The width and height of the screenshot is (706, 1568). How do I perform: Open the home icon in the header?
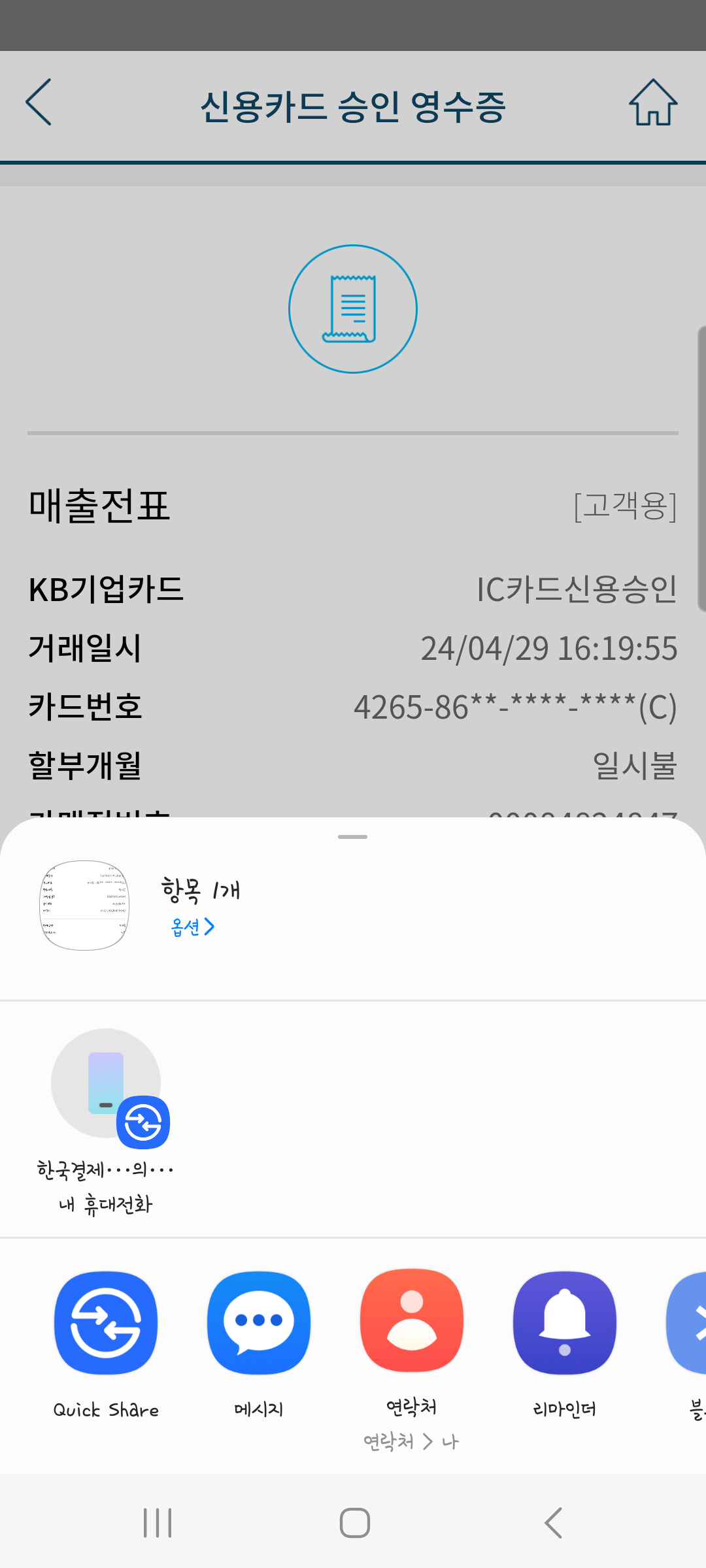click(652, 103)
